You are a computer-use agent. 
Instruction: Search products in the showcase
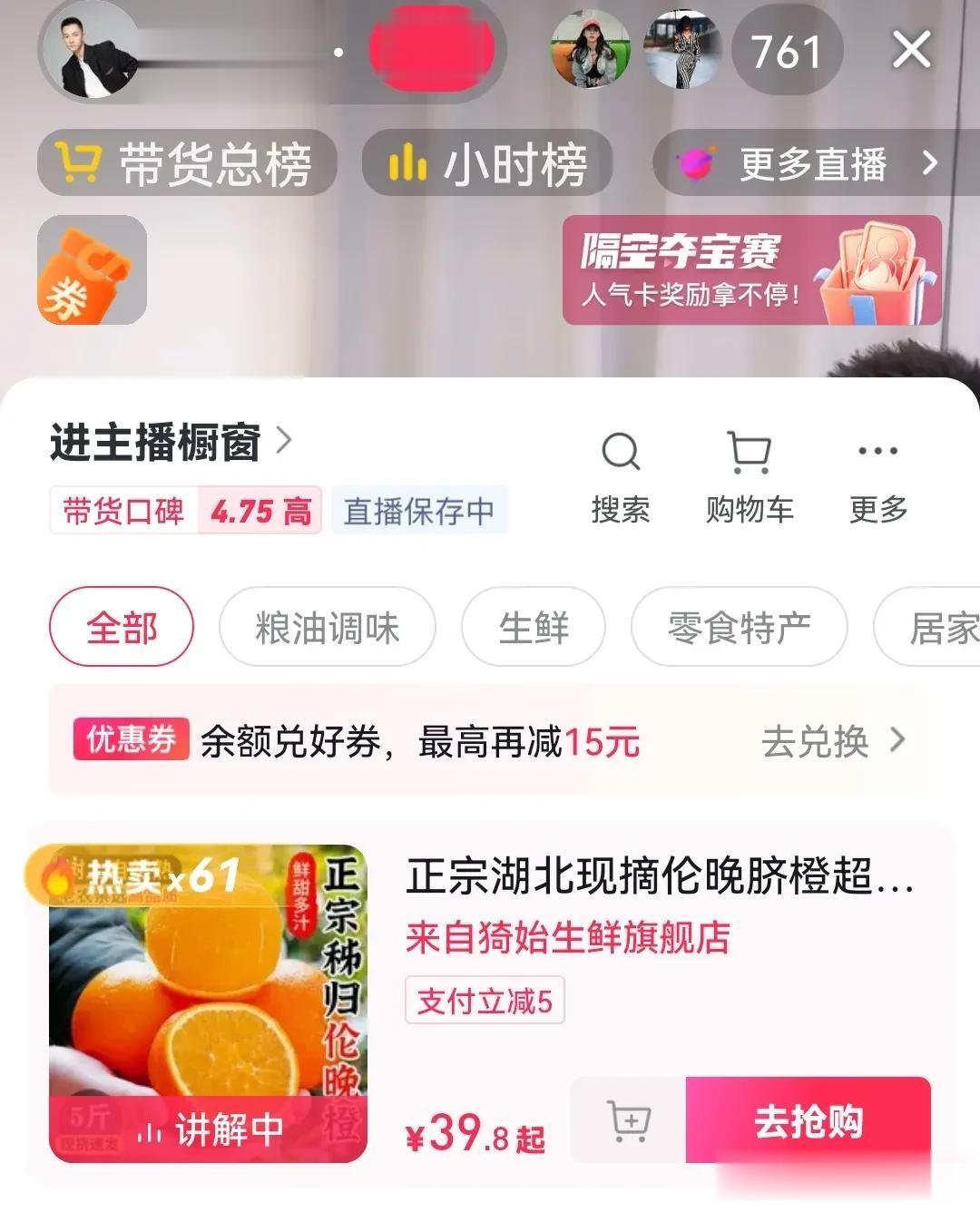point(621,475)
